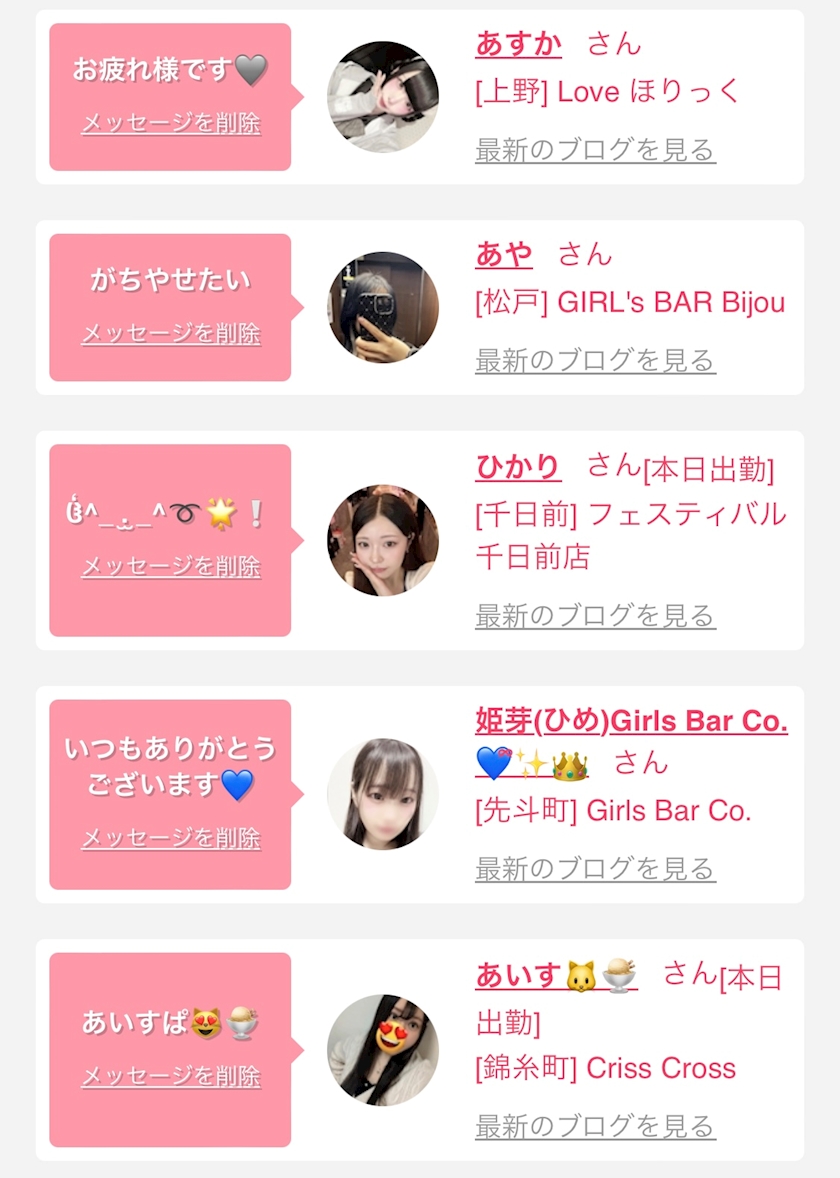Tap 姫芽's profile photo
840x1178 pixels.
[382, 794]
